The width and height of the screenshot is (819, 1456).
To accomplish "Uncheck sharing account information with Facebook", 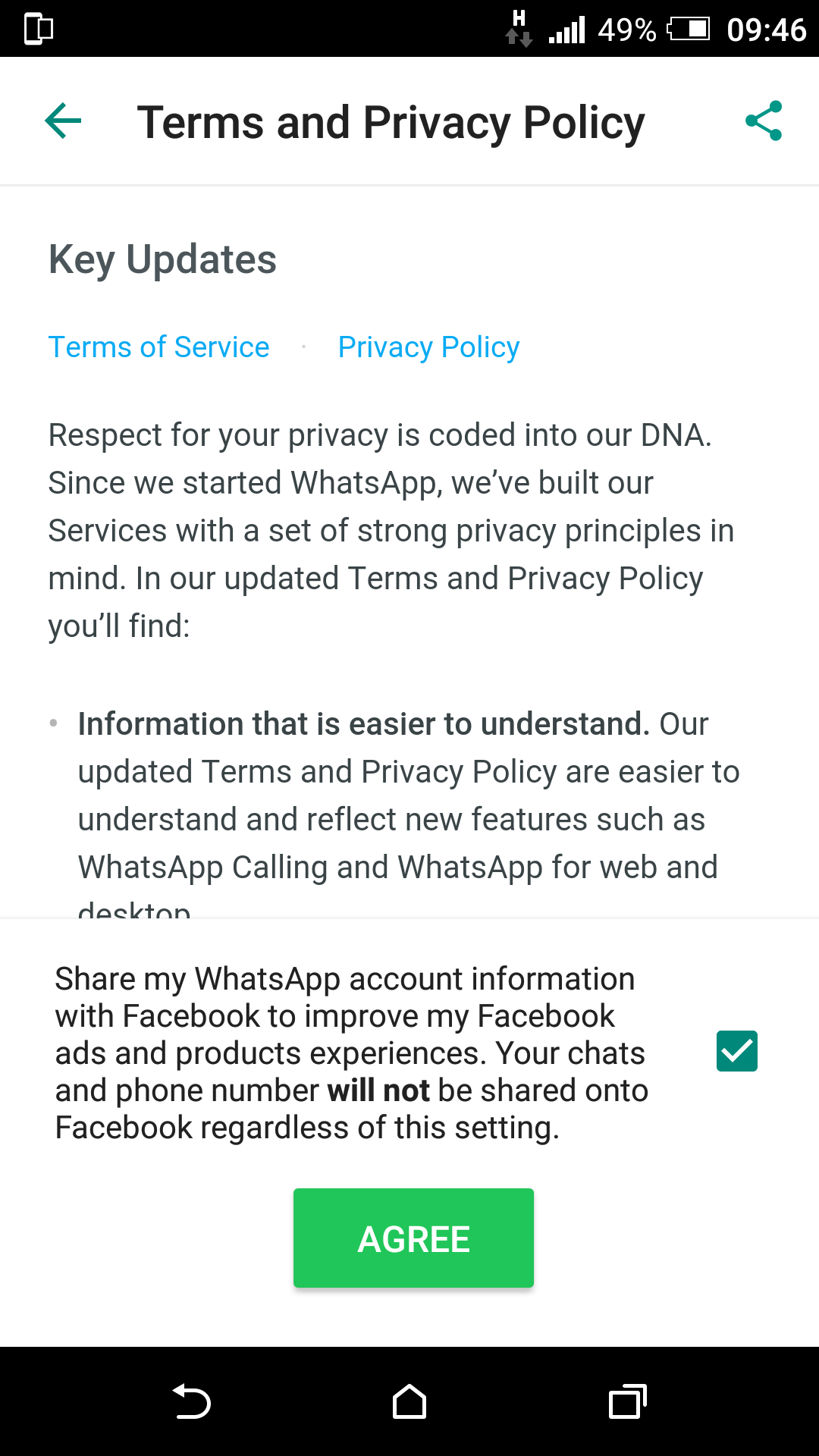I will click(x=736, y=1051).
